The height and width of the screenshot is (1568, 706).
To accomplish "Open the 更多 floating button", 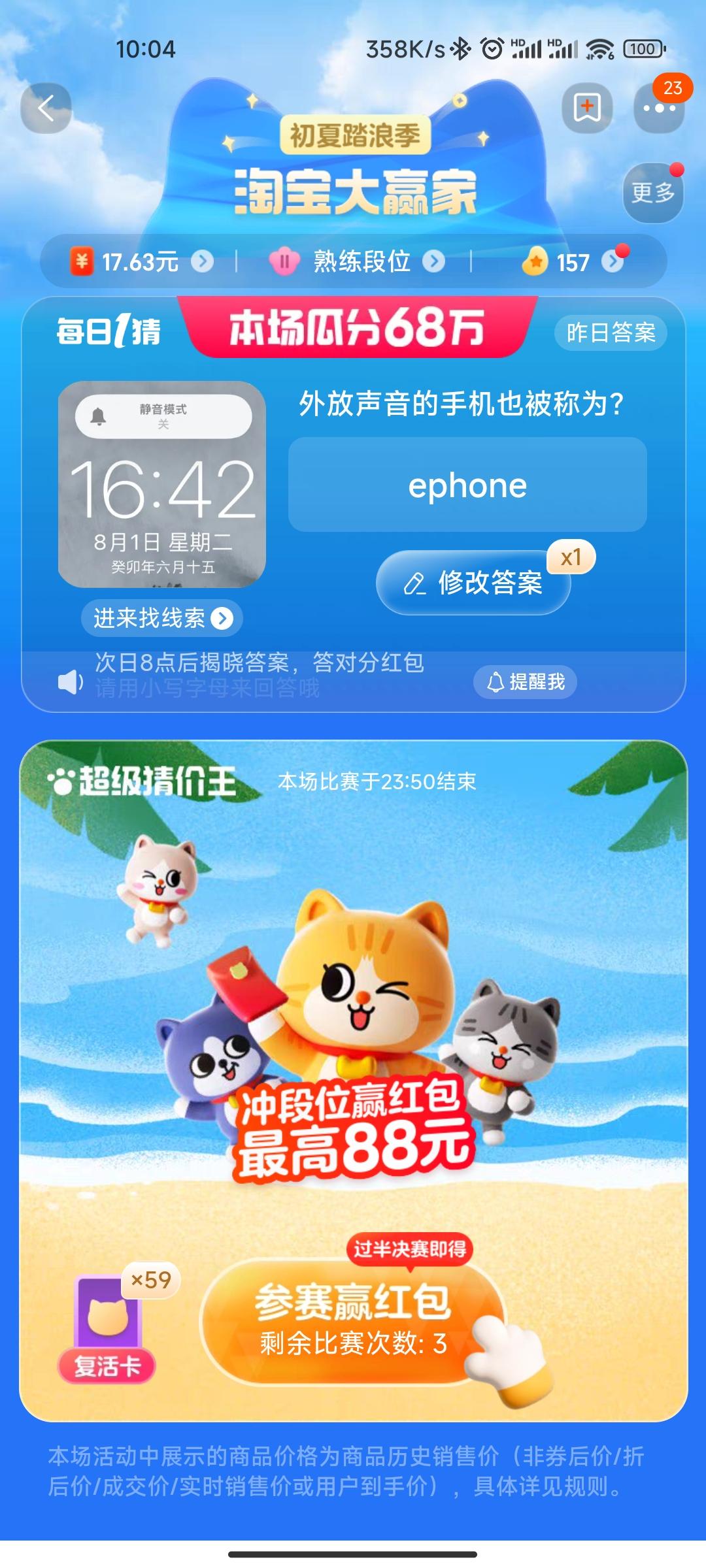I will click(x=653, y=192).
